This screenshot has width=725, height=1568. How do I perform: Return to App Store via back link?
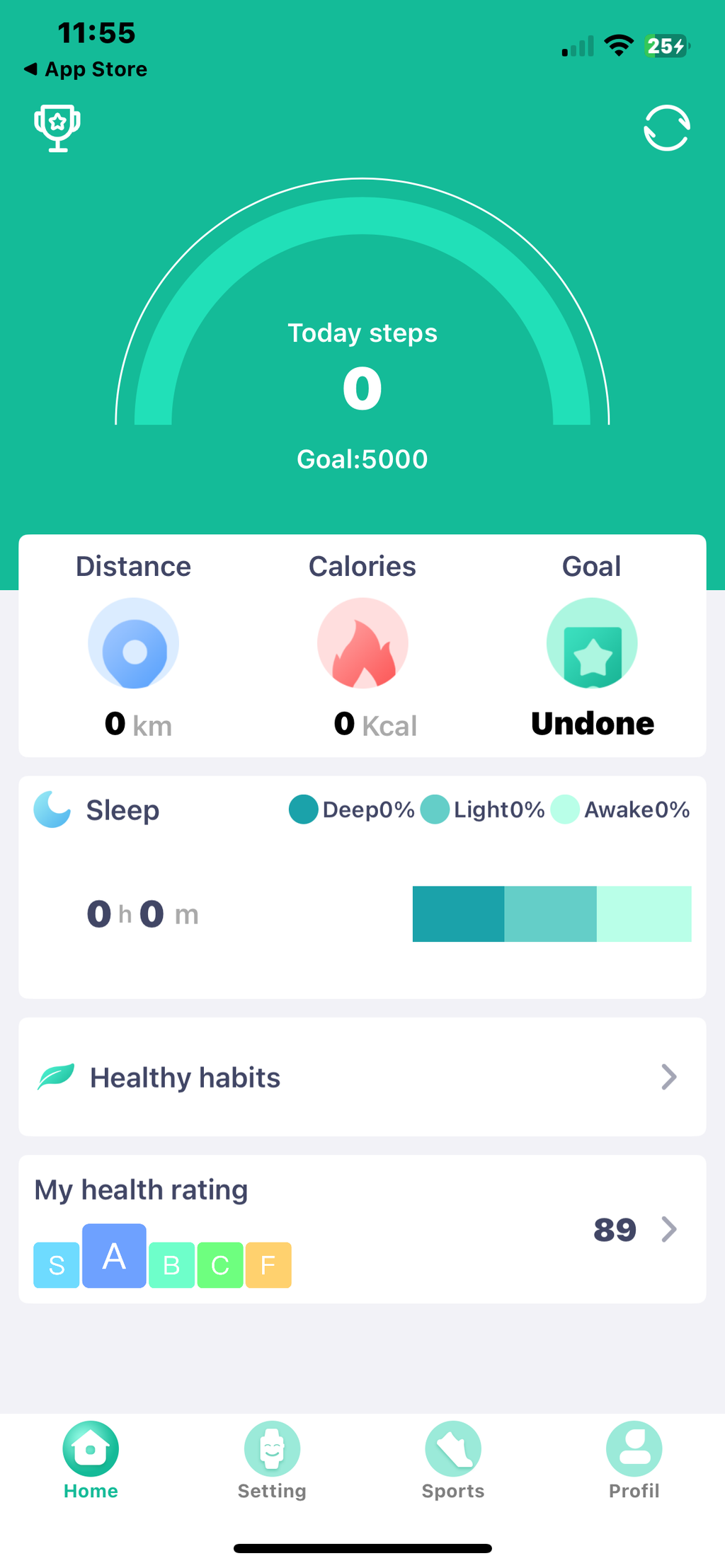click(x=86, y=69)
